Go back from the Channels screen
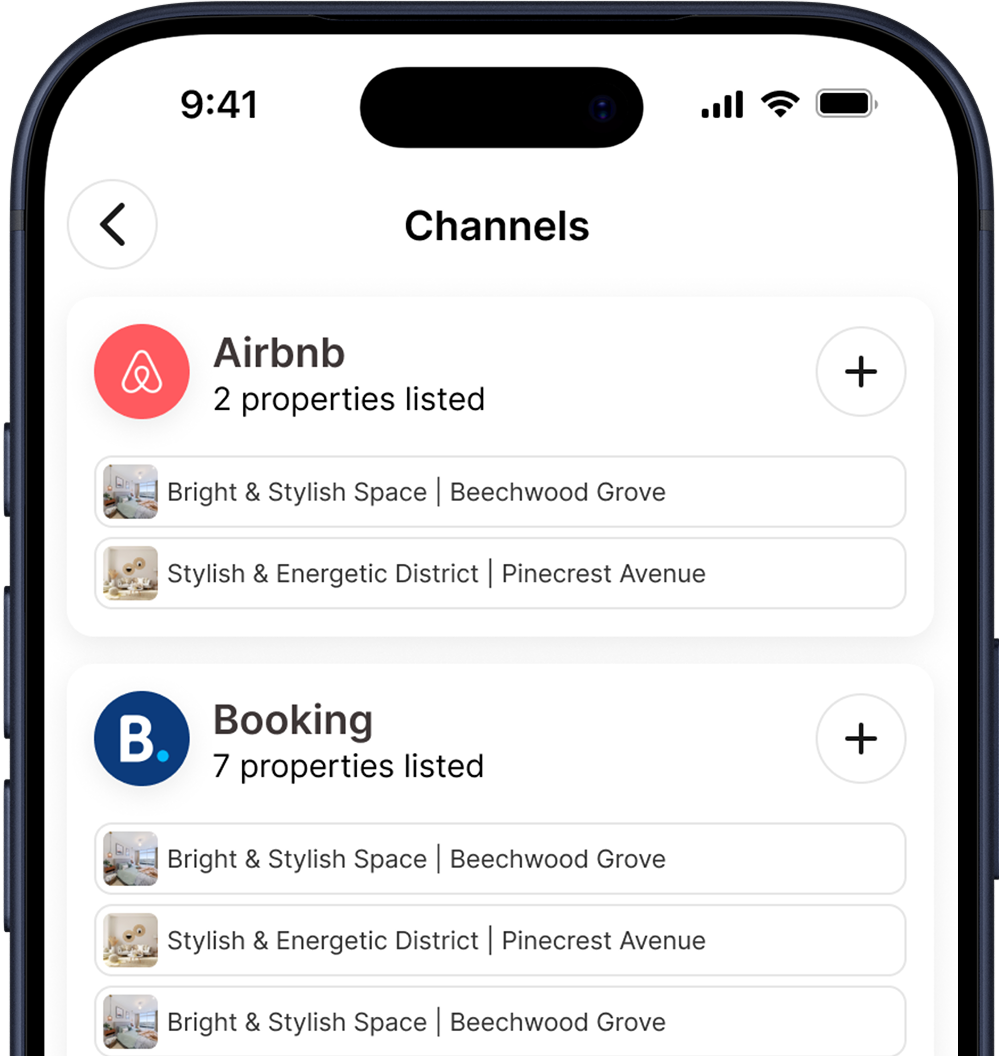Image resolution: width=999 pixels, height=1056 pixels. (112, 225)
